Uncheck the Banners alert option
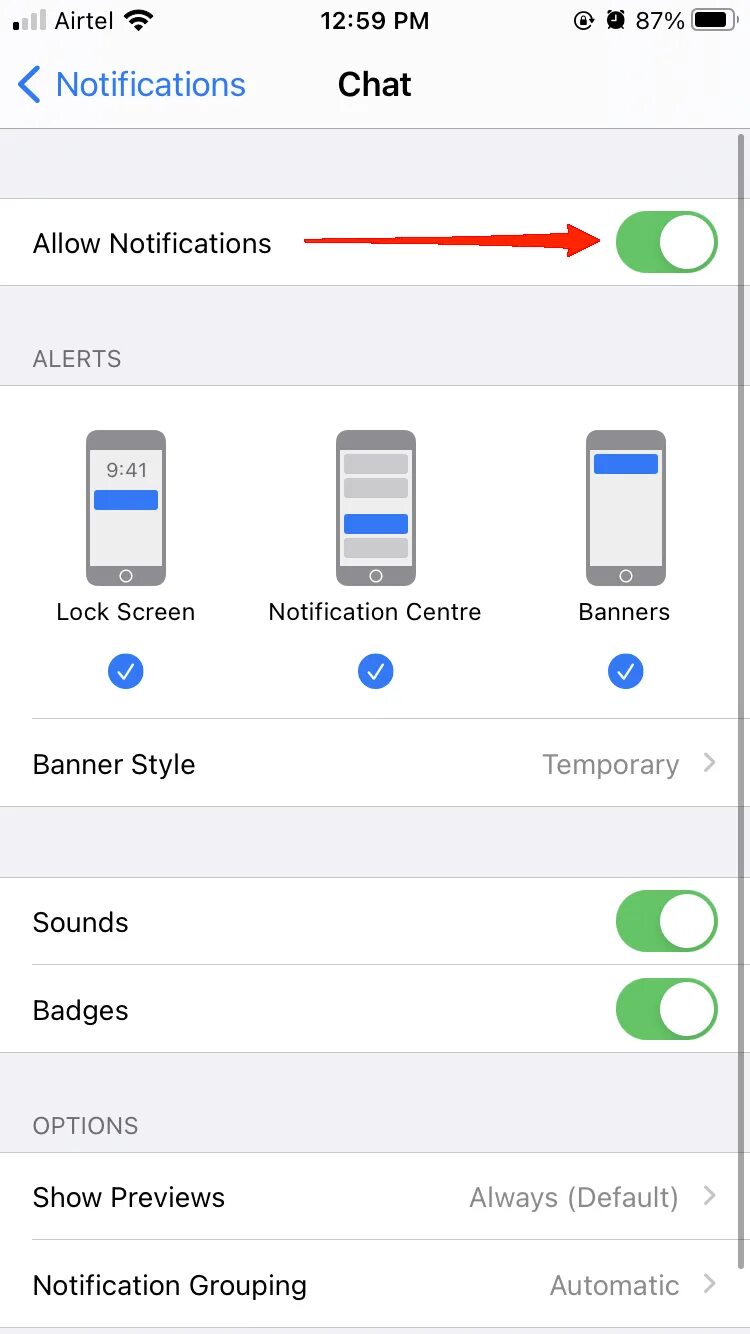 point(626,672)
